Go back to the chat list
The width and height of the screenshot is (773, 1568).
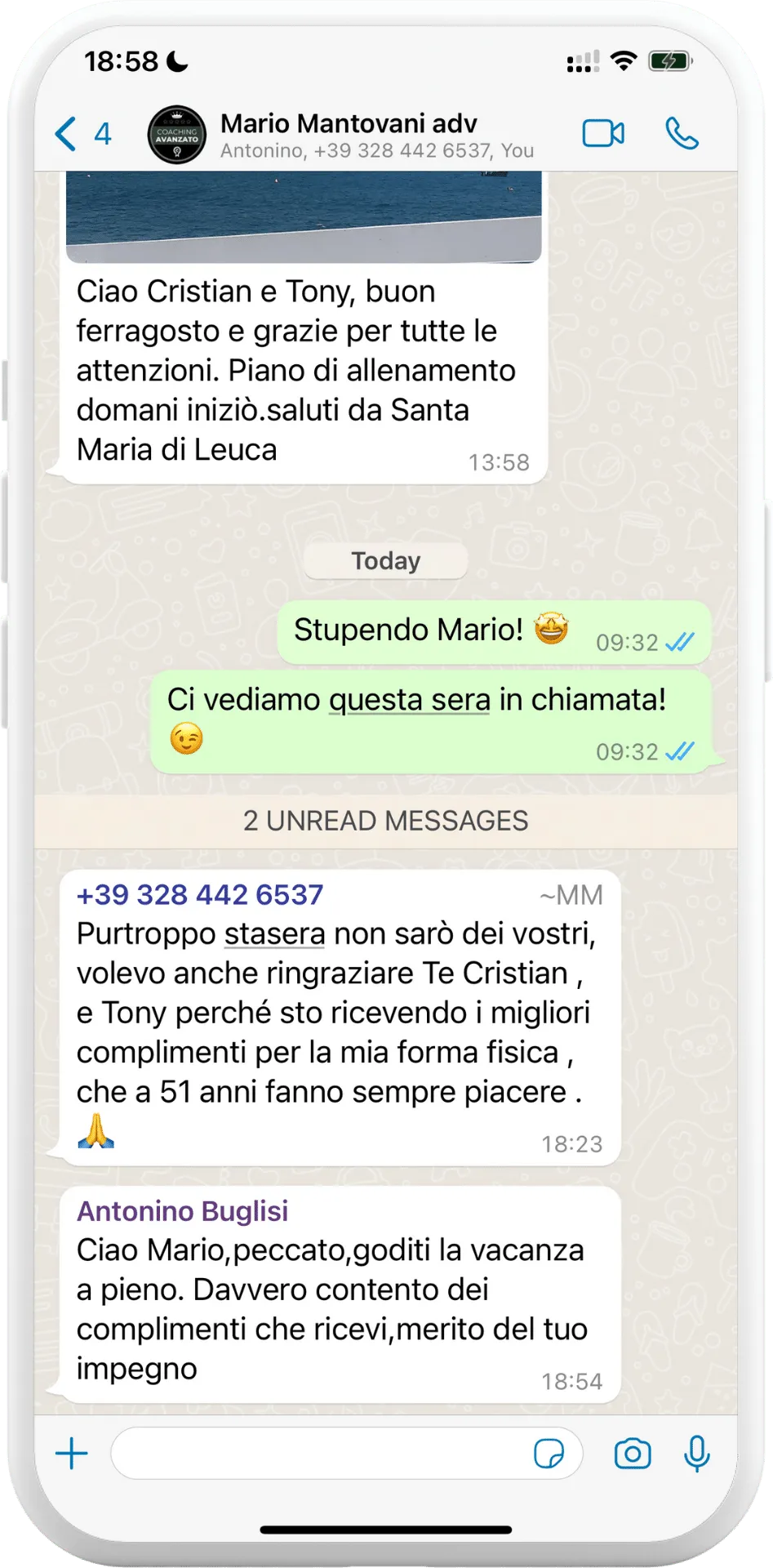point(82,134)
